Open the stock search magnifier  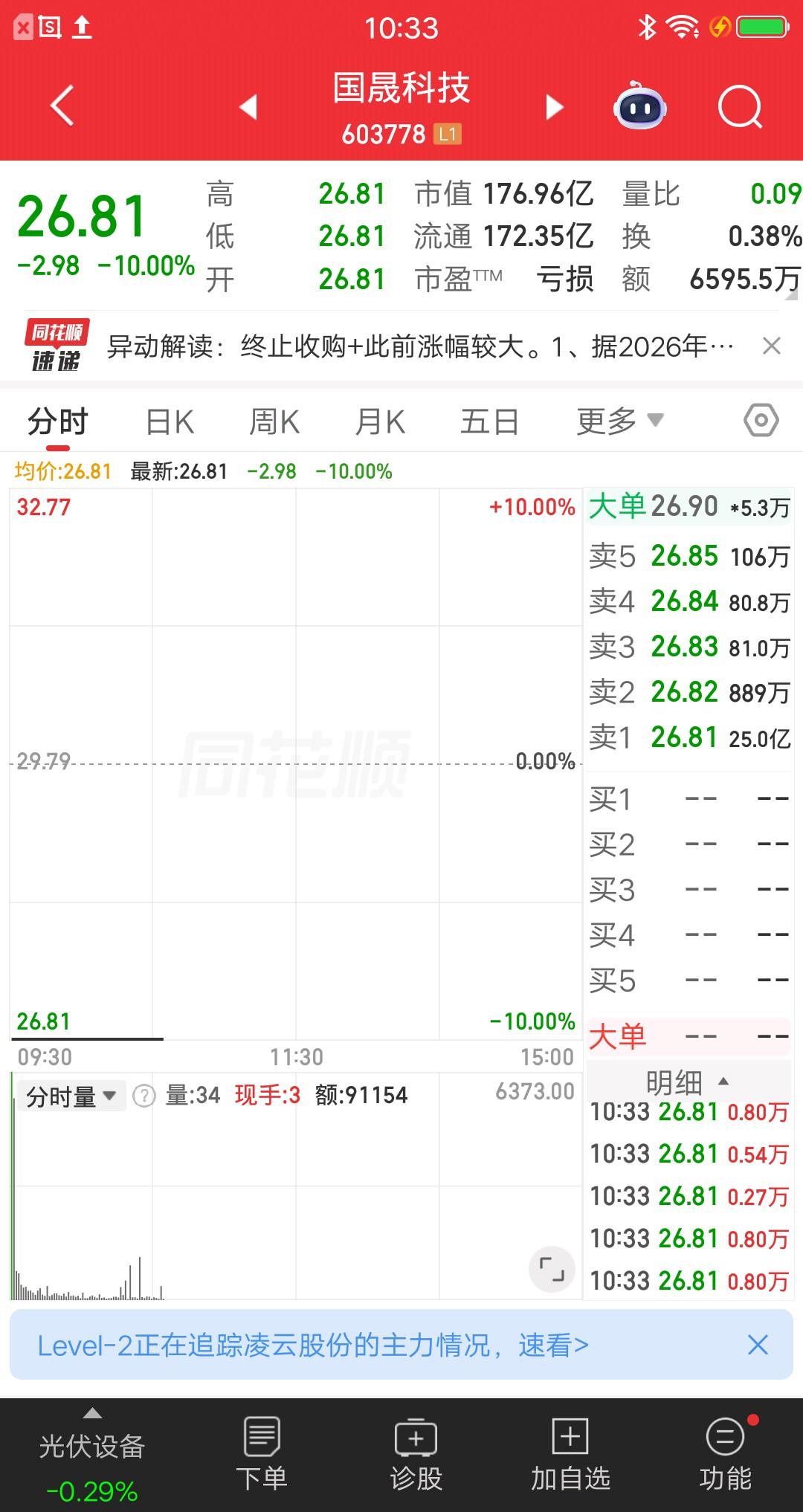click(x=736, y=106)
